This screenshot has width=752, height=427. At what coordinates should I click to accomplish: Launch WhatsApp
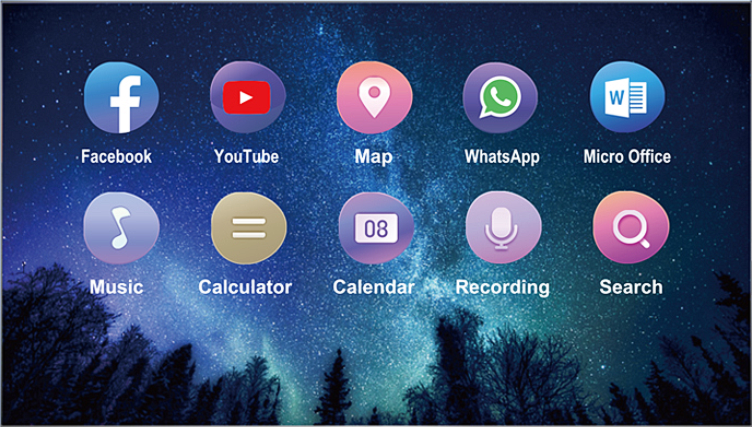(500, 98)
